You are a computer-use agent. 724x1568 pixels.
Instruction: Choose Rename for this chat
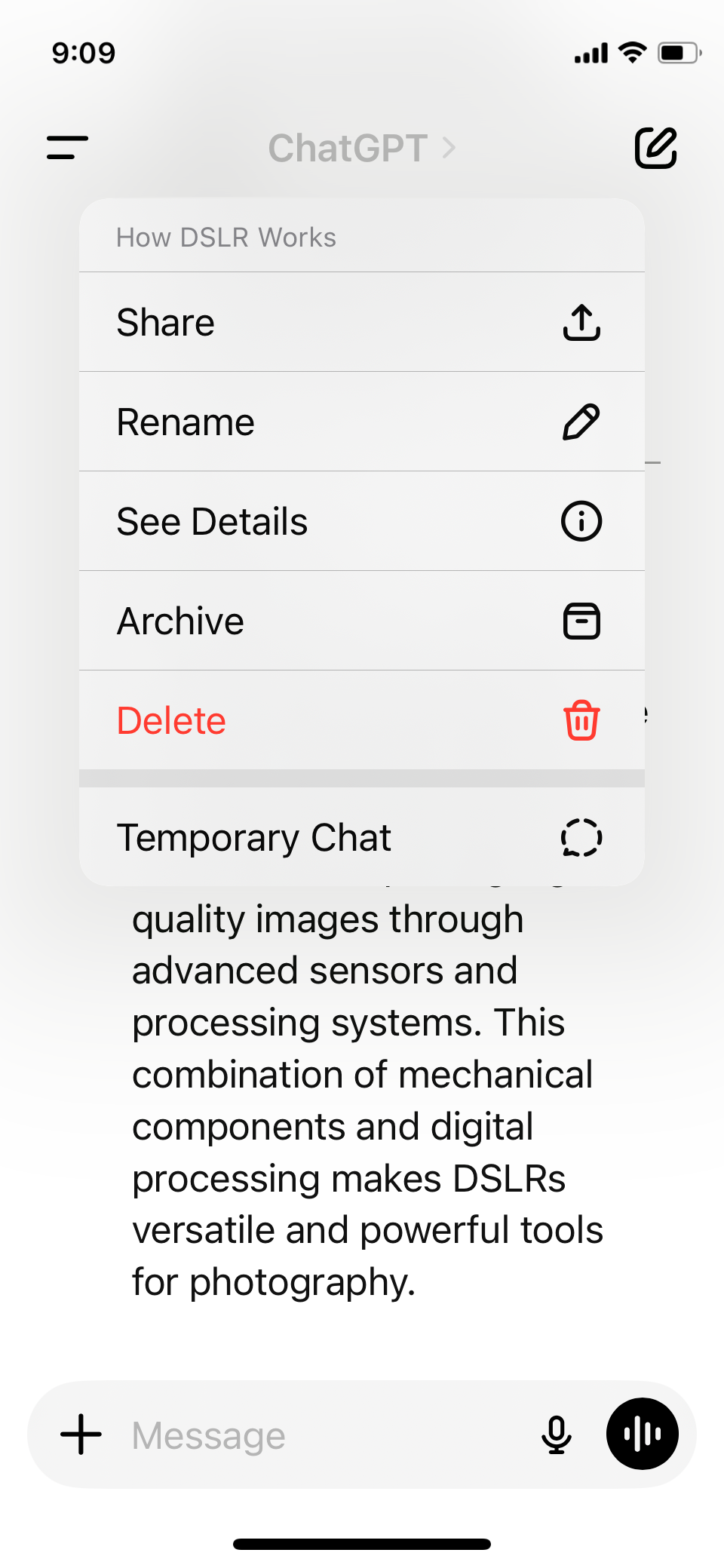pos(362,422)
